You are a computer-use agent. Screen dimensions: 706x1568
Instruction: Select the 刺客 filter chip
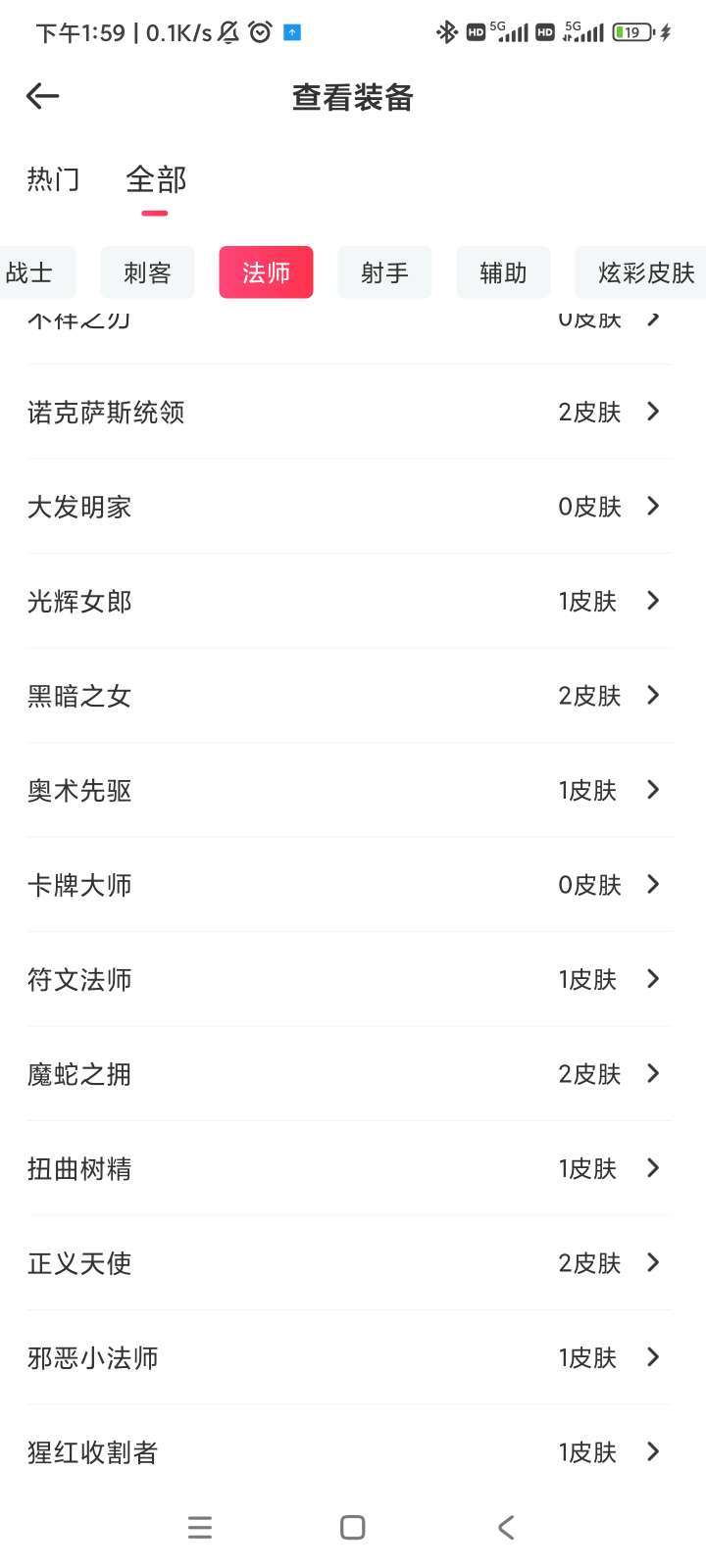(x=147, y=272)
